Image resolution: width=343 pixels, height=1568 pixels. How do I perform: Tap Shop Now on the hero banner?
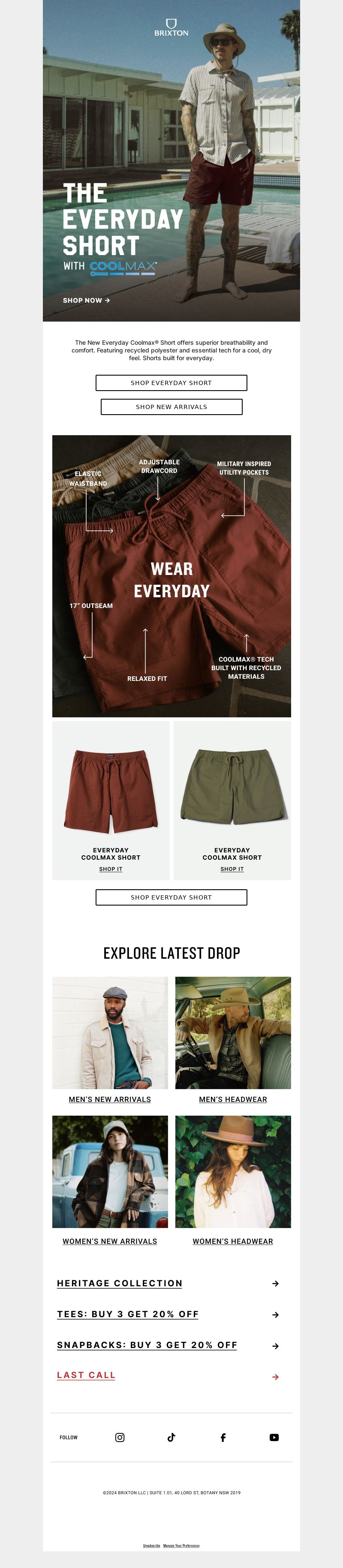pyautogui.click(x=86, y=300)
